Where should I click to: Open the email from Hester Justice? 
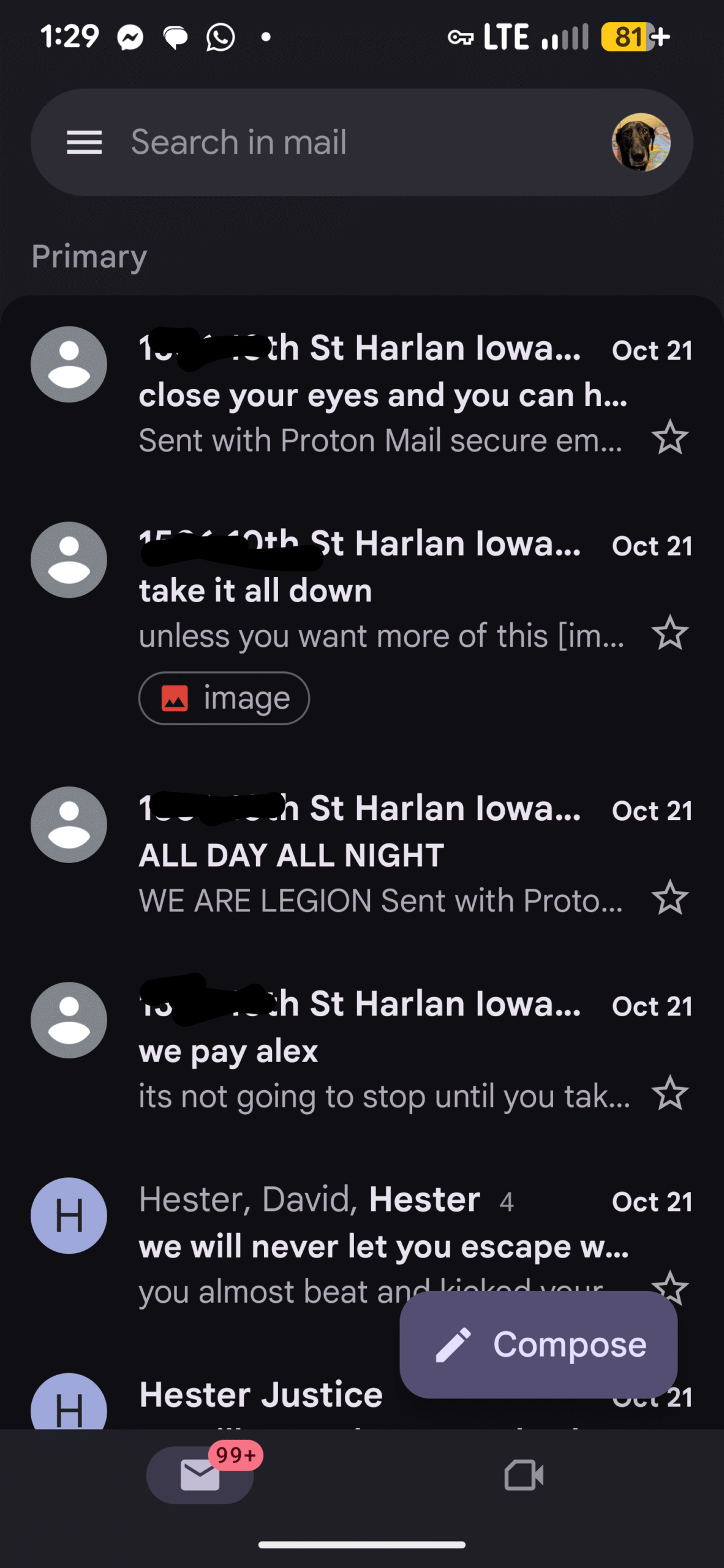261,1396
